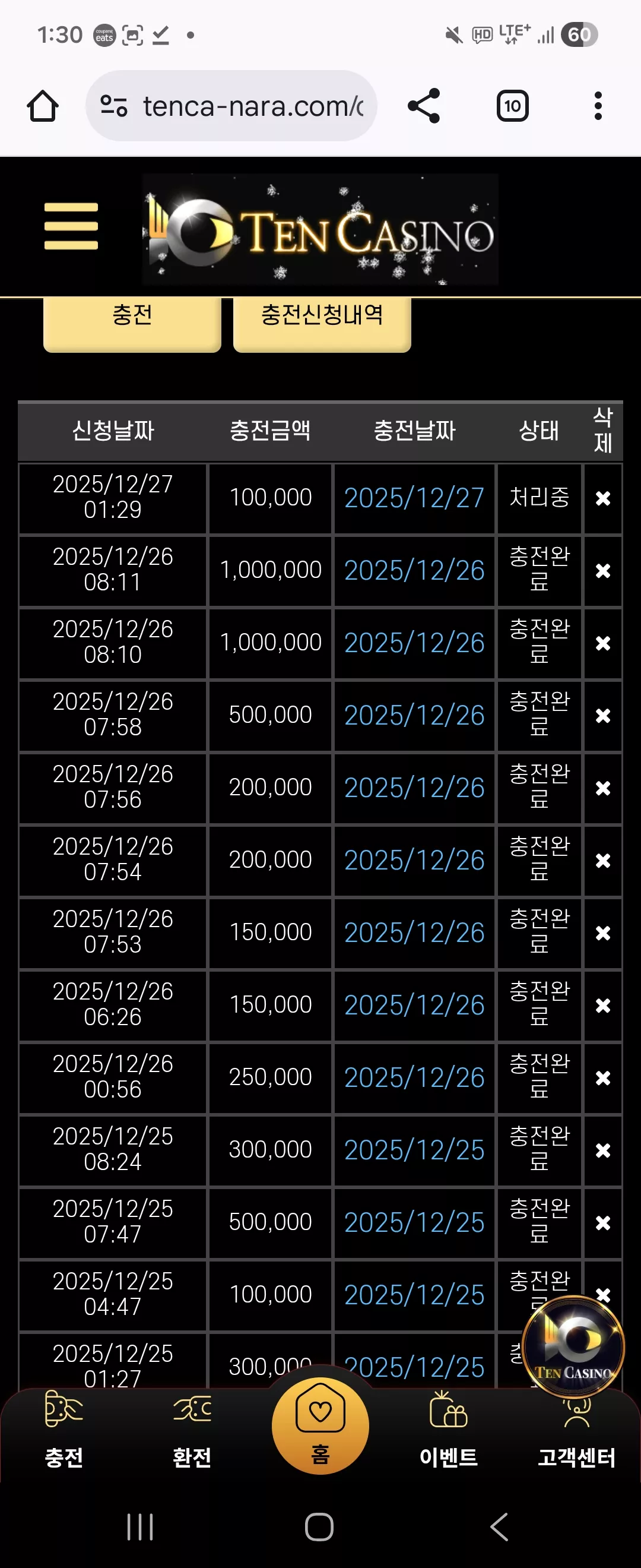Delete the 2025/12/26 07:58 500,000 entry

602,716
